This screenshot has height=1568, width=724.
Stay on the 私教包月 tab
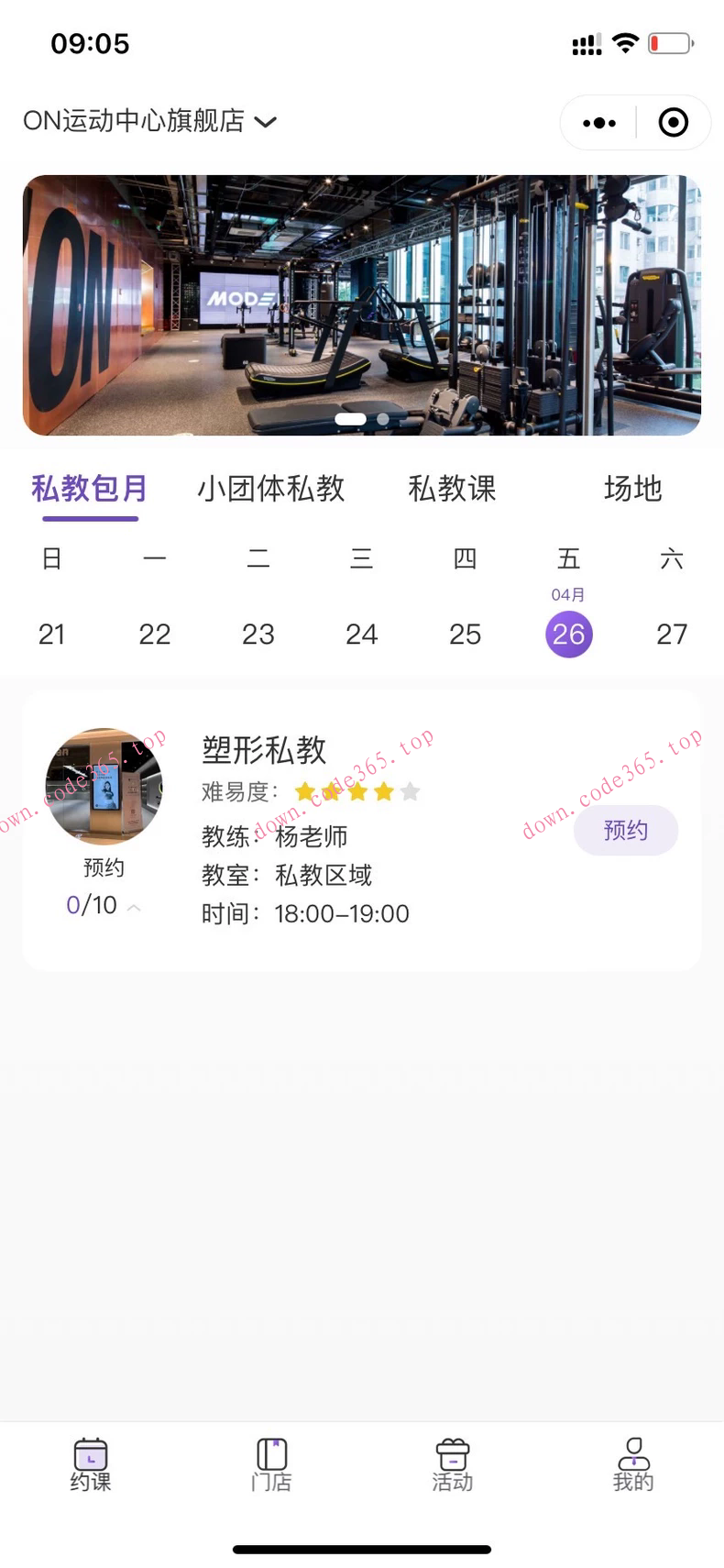pyautogui.click(x=89, y=489)
